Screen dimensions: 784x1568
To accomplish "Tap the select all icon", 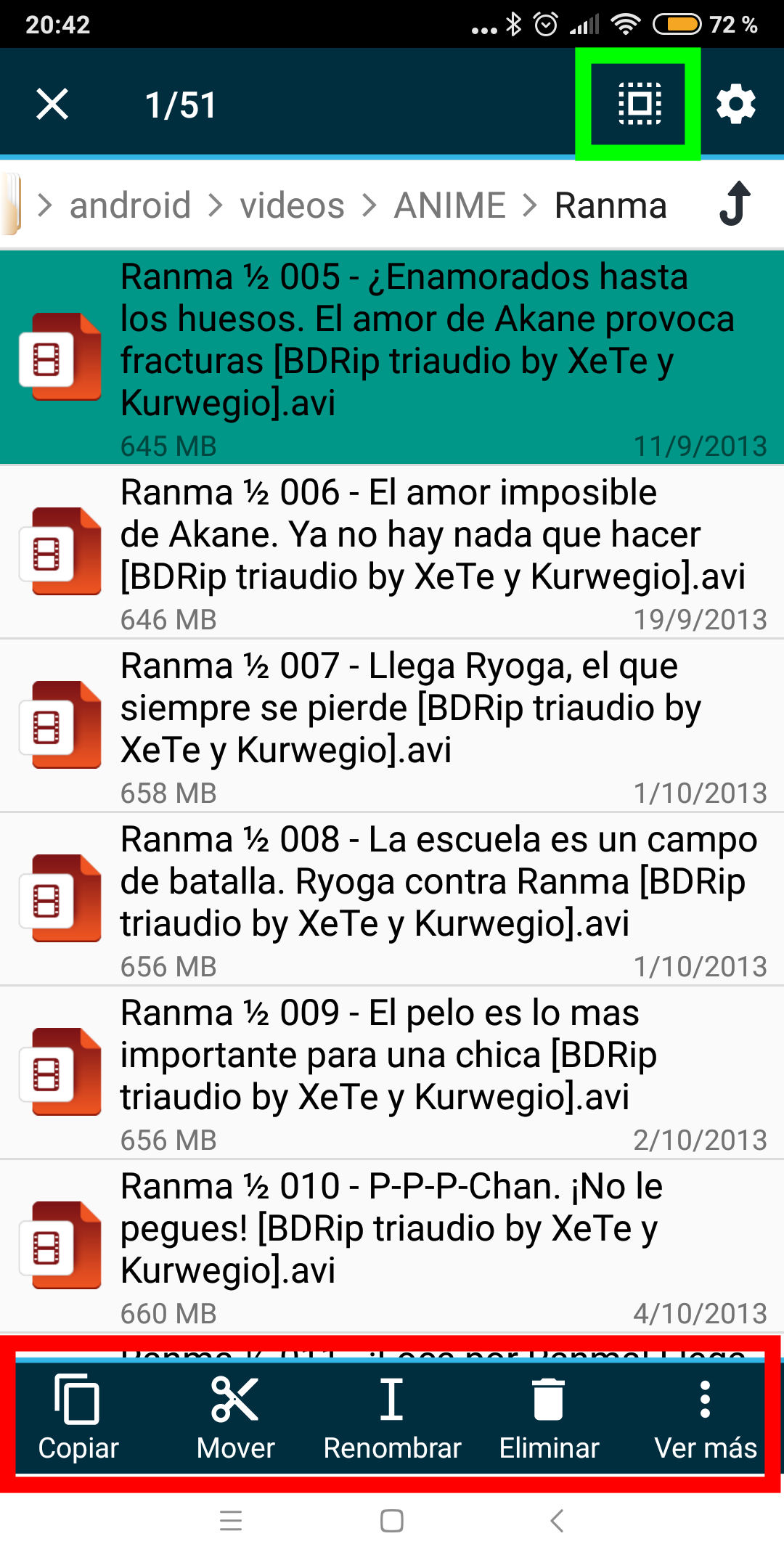I will click(639, 104).
